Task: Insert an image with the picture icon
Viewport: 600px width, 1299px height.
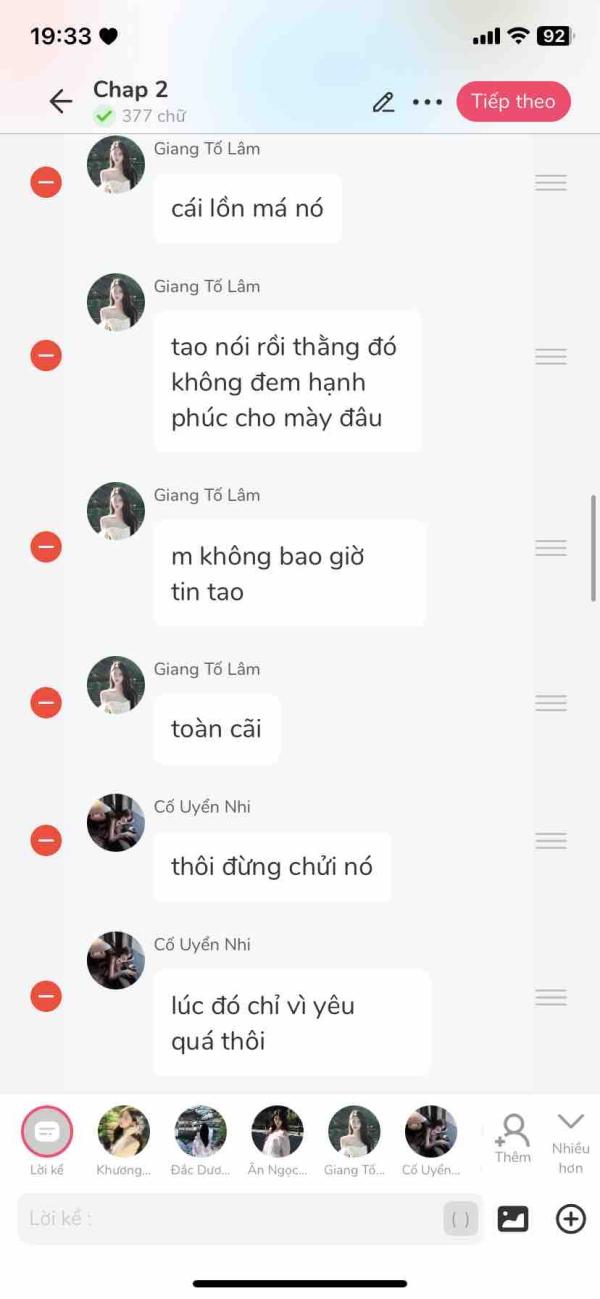Action: tap(513, 1219)
